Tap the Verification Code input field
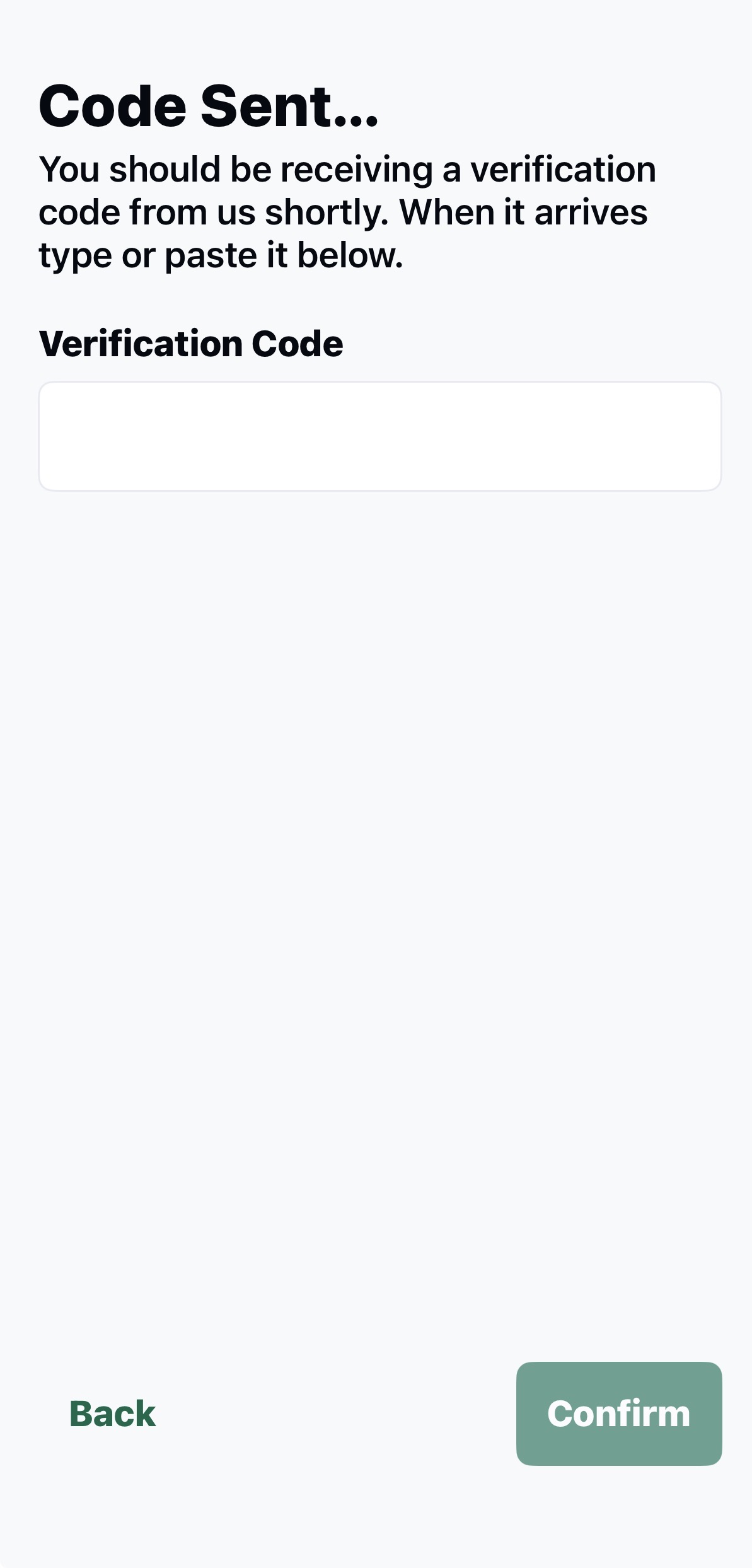The image size is (752, 1568). (379, 436)
